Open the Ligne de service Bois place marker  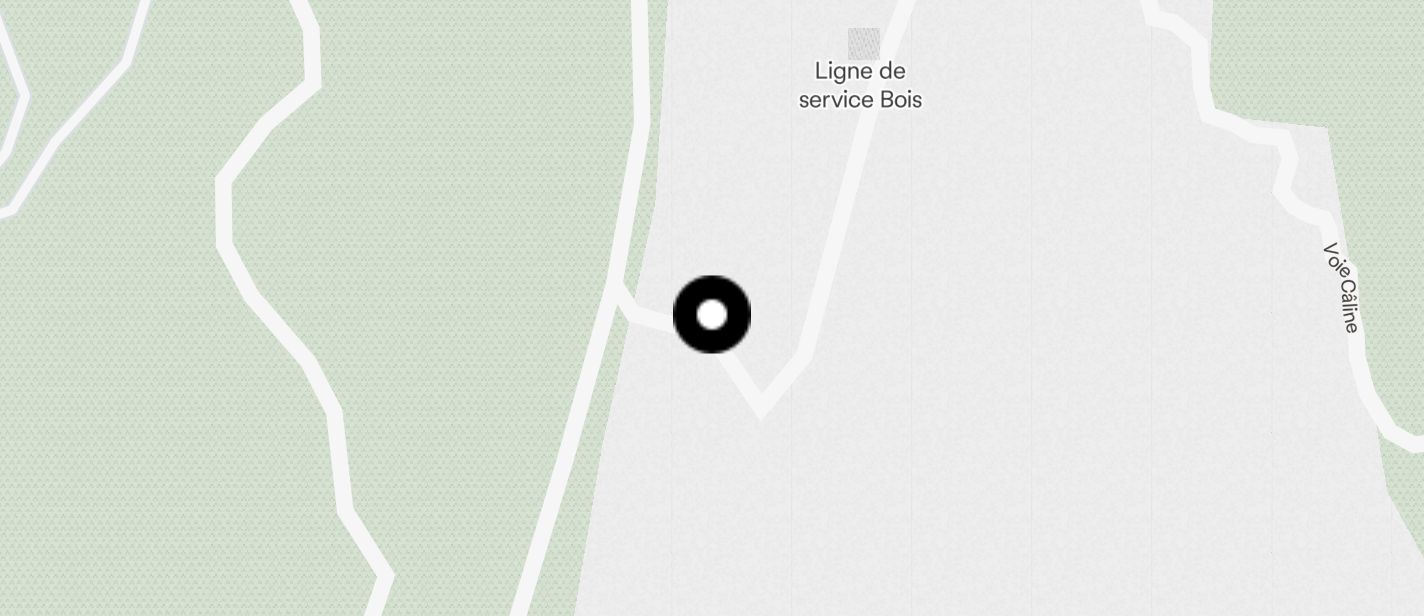(863, 44)
